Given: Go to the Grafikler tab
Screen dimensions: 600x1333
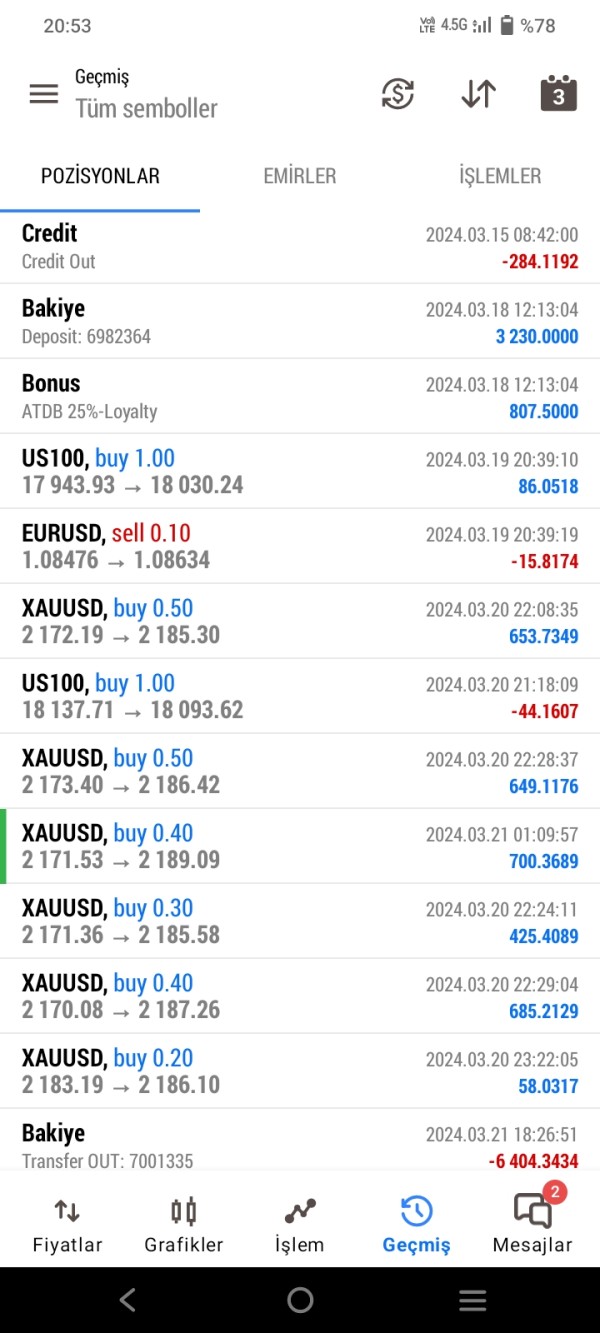Looking at the screenshot, I should click(x=184, y=1226).
